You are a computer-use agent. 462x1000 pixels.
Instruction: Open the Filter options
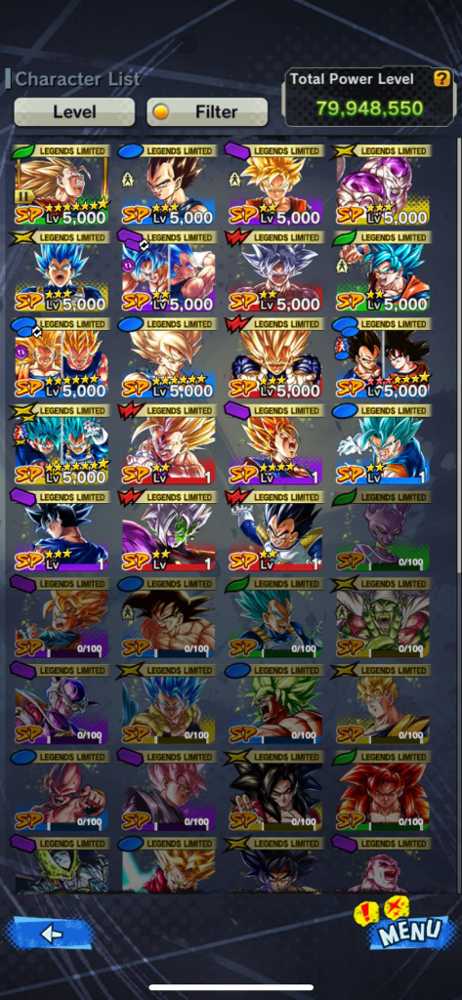pos(207,112)
